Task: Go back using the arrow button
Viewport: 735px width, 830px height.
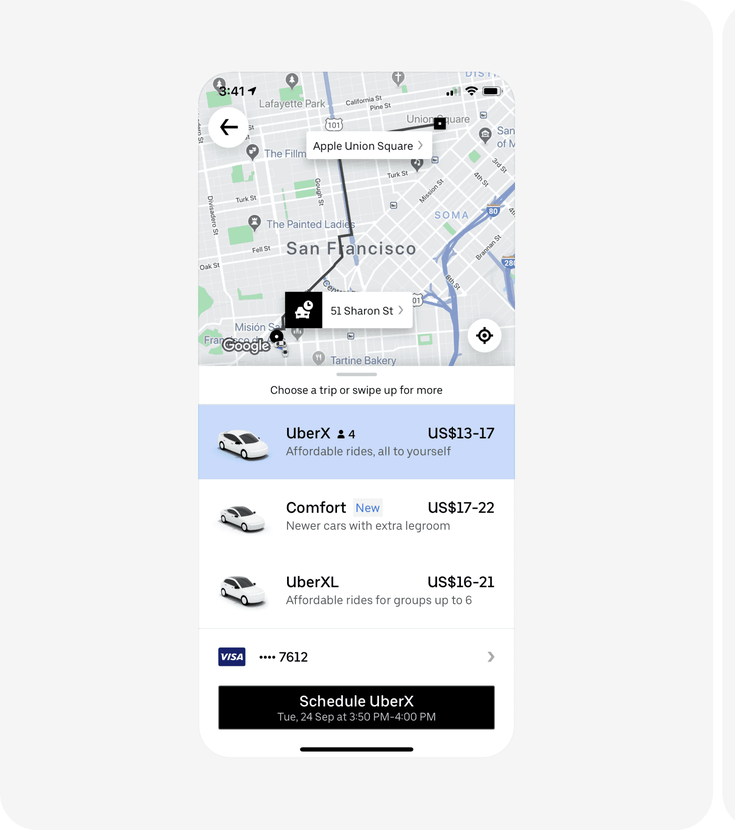Action: [x=229, y=127]
